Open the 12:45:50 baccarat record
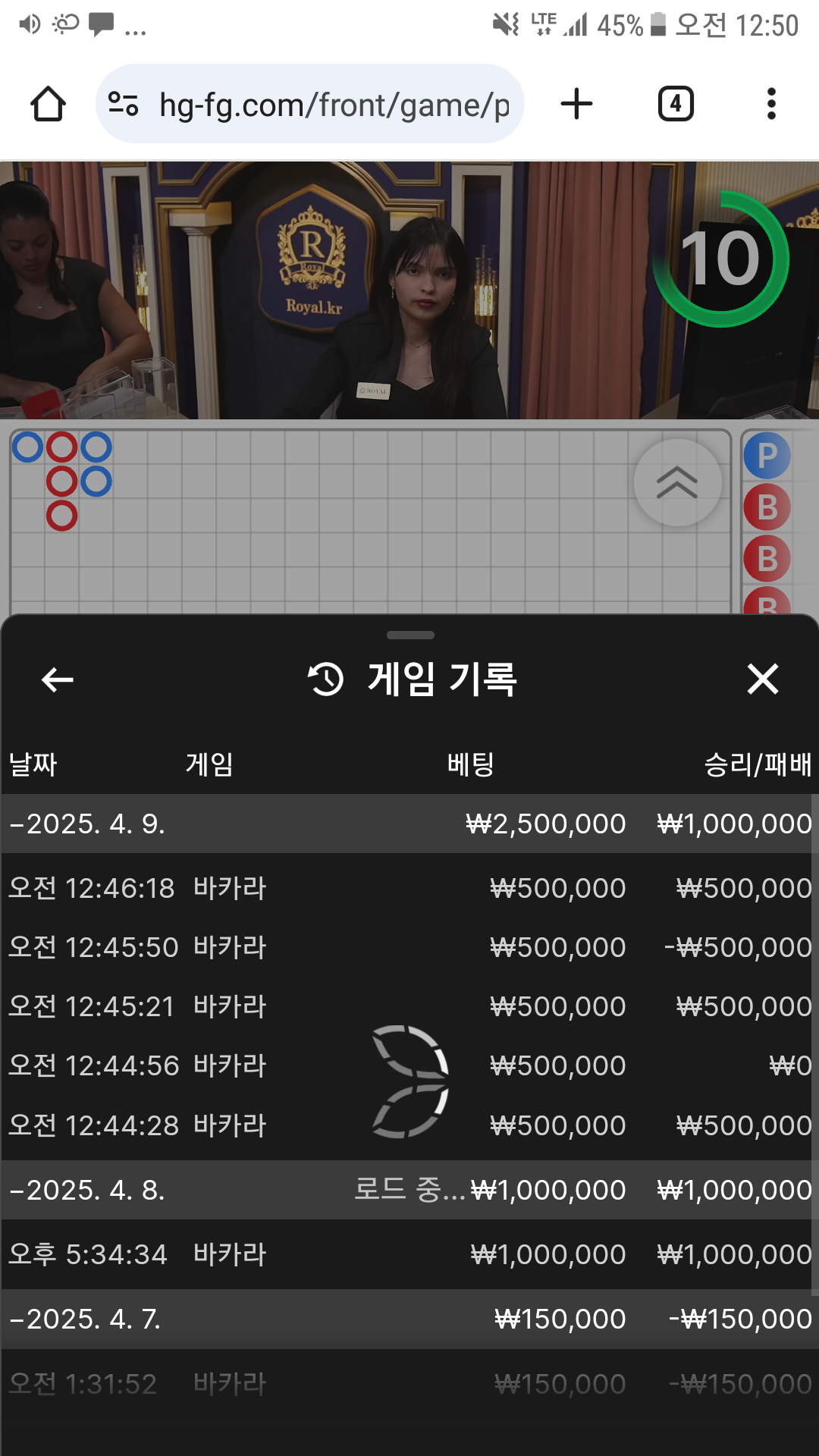The height and width of the screenshot is (1456, 819). [x=409, y=947]
